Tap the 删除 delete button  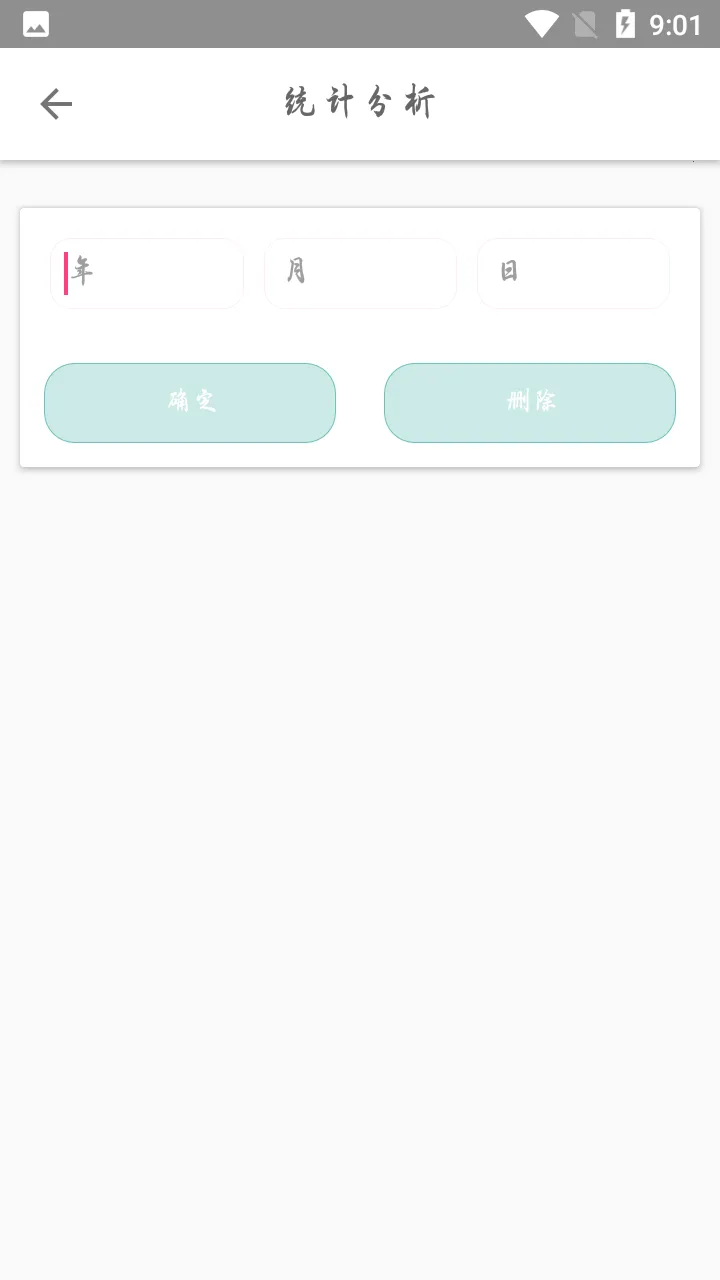coord(530,402)
